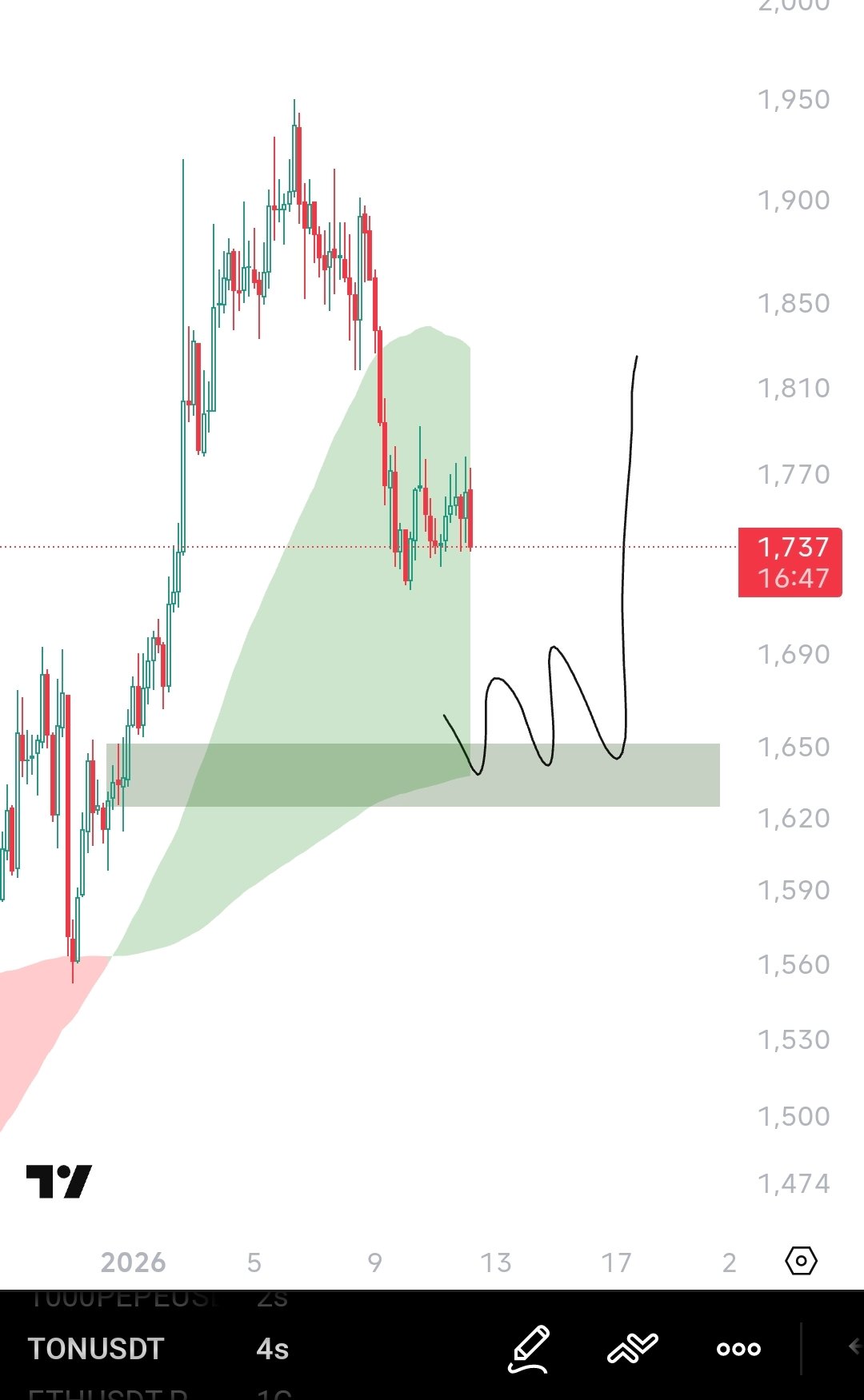Open the indicators chart icon
This screenshot has width=864, height=1400.
coord(632,1348)
